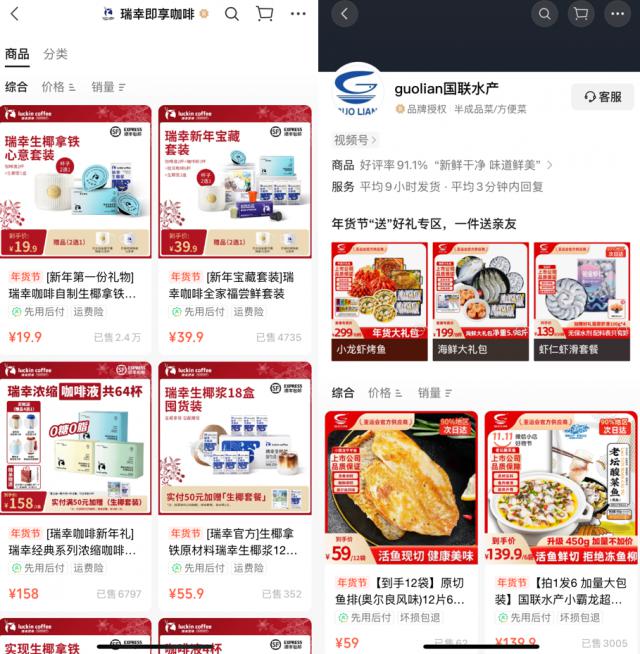Select the 商品 tab in the Luckin shop
Screen dimensions: 640x654
[17, 54]
